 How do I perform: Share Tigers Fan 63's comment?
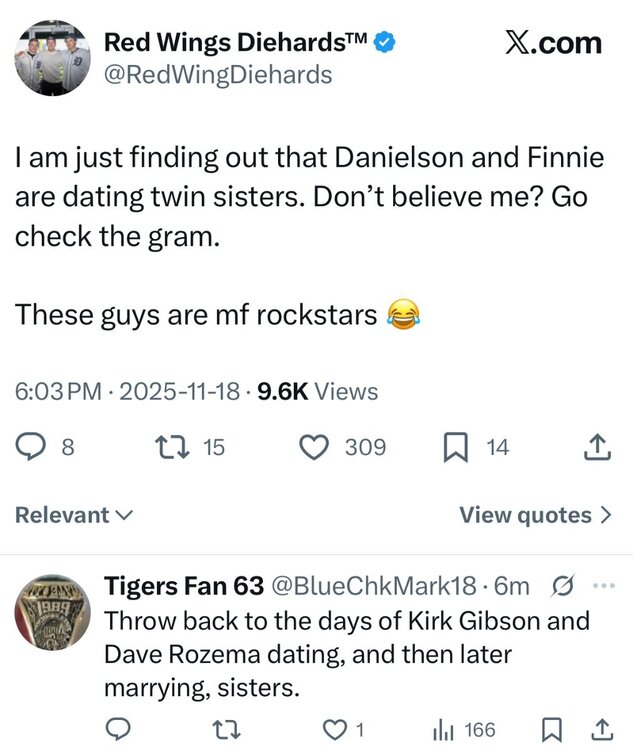tap(602, 730)
